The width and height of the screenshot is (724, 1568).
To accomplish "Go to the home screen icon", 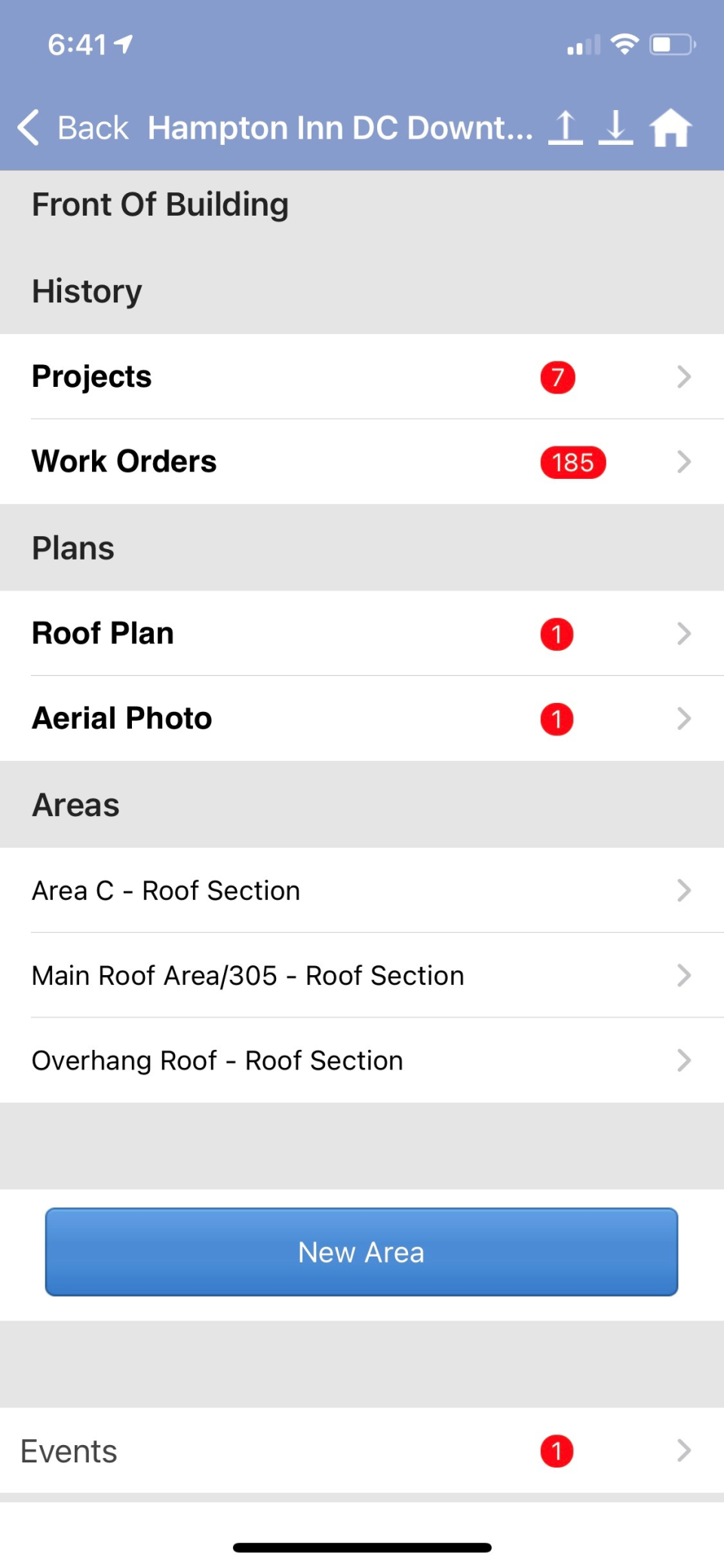I will pyautogui.click(x=670, y=127).
